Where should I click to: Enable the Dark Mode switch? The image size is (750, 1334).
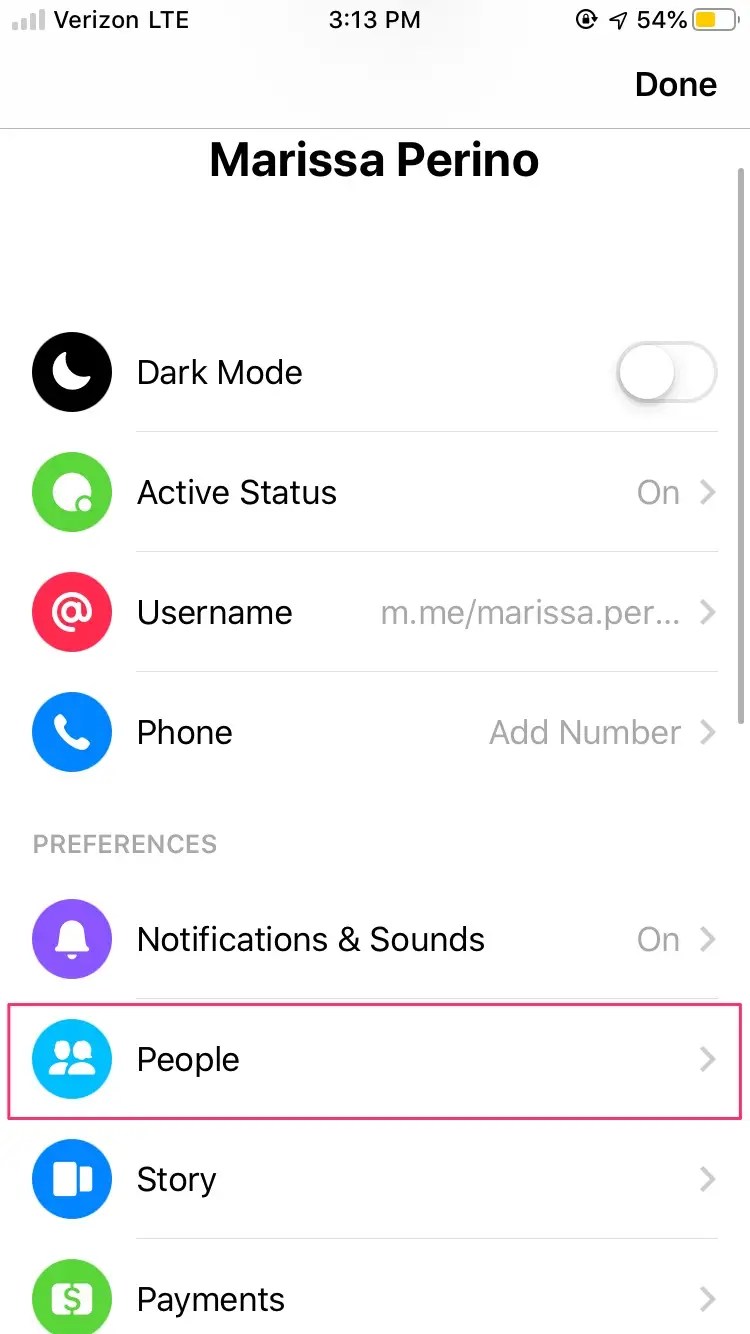click(x=666, y=373)
